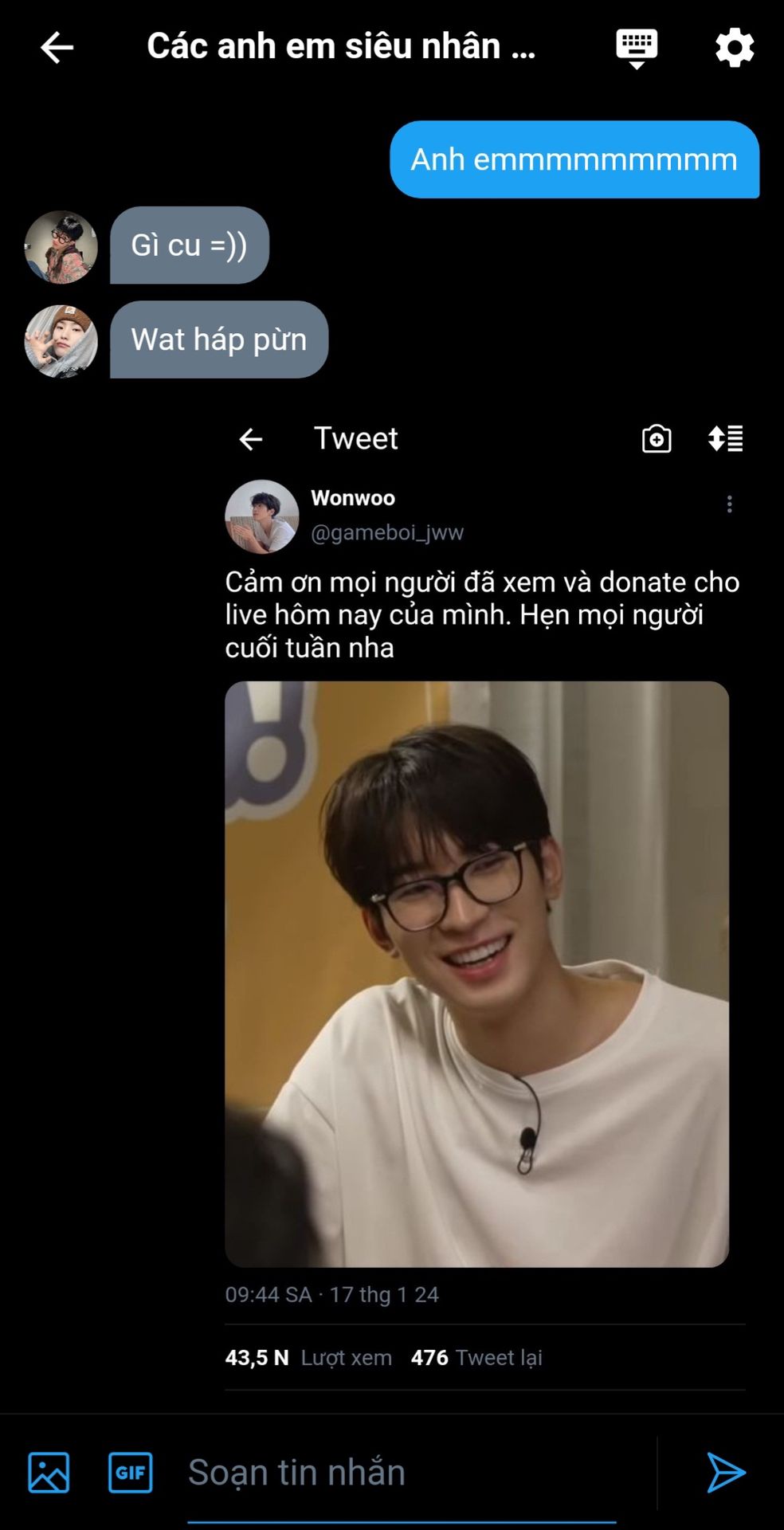784x1530 pixels.
Task: Tap the keyboard icon in header
Action: pyautogui.click(x=637, y=48)
